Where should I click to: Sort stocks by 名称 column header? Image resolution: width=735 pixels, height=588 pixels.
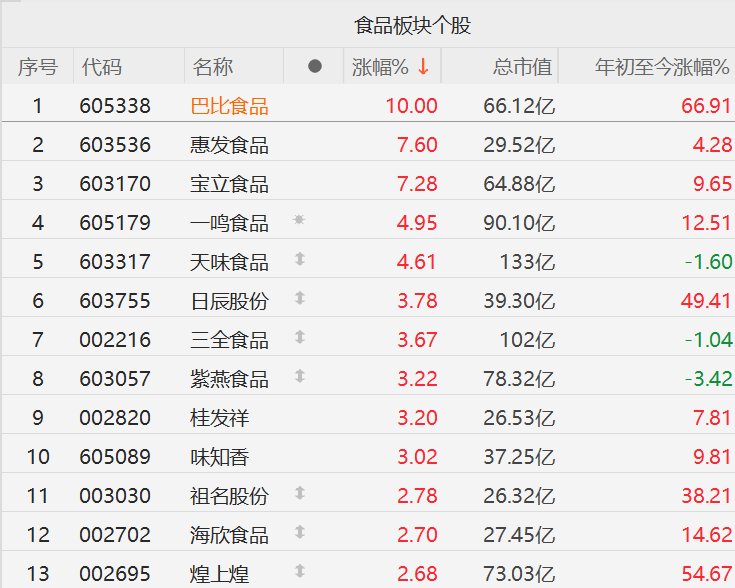pos(213,67)
